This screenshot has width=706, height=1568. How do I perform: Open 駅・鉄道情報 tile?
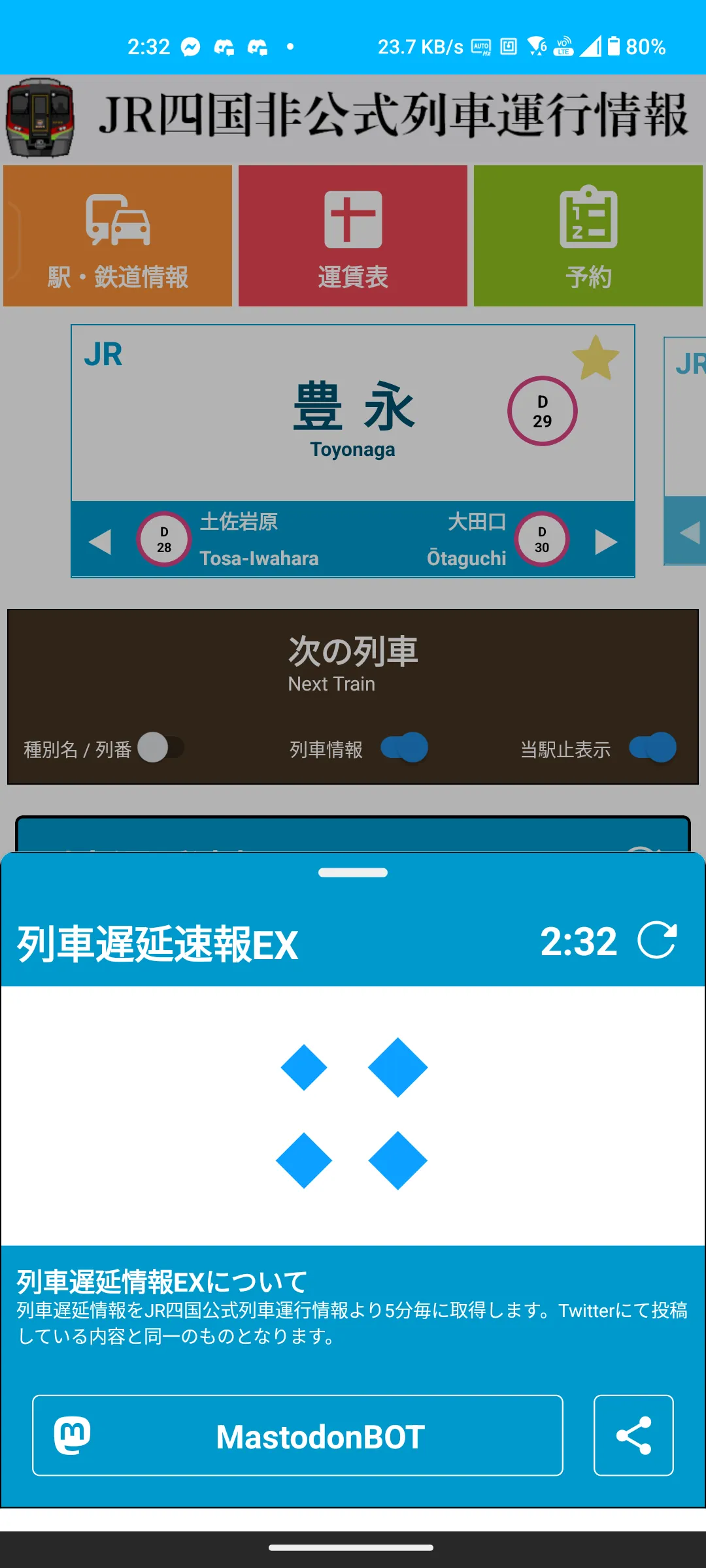[118, 236]
